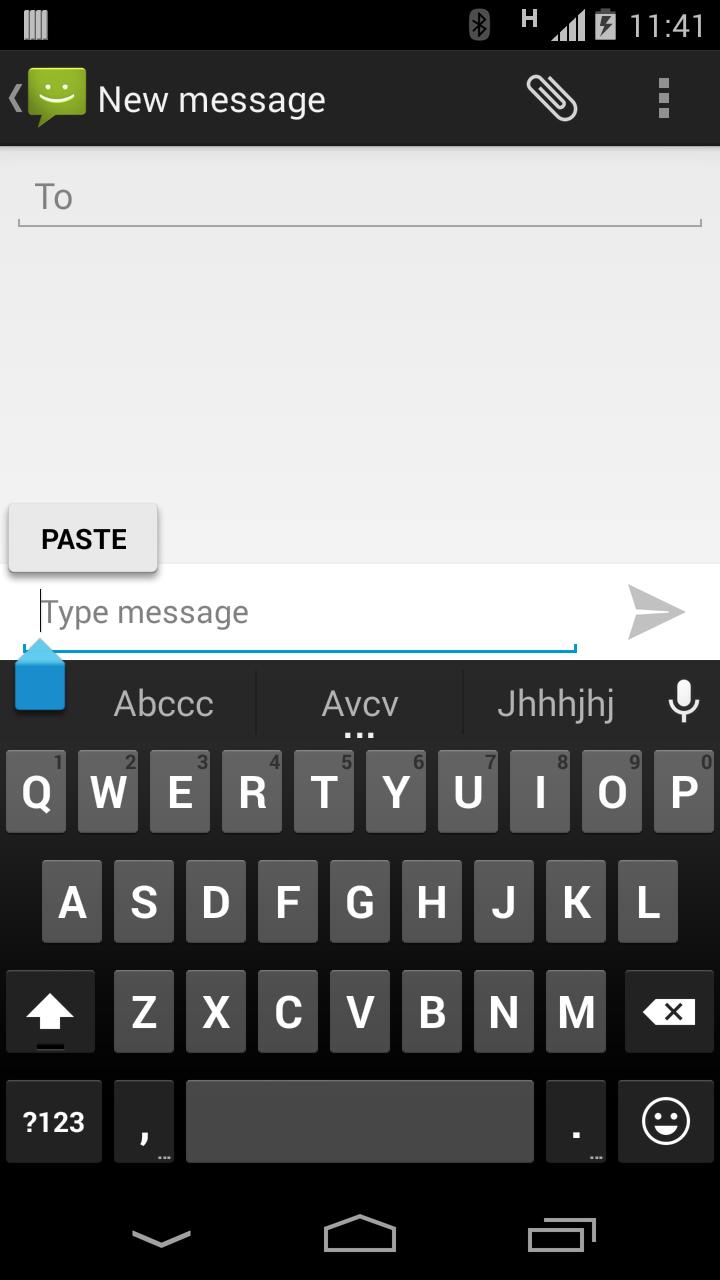This screenshot has height=1280, width=720.
Task: Switch keyboard to symbols with ?123 key
Action: click(x=53, y=1121)
